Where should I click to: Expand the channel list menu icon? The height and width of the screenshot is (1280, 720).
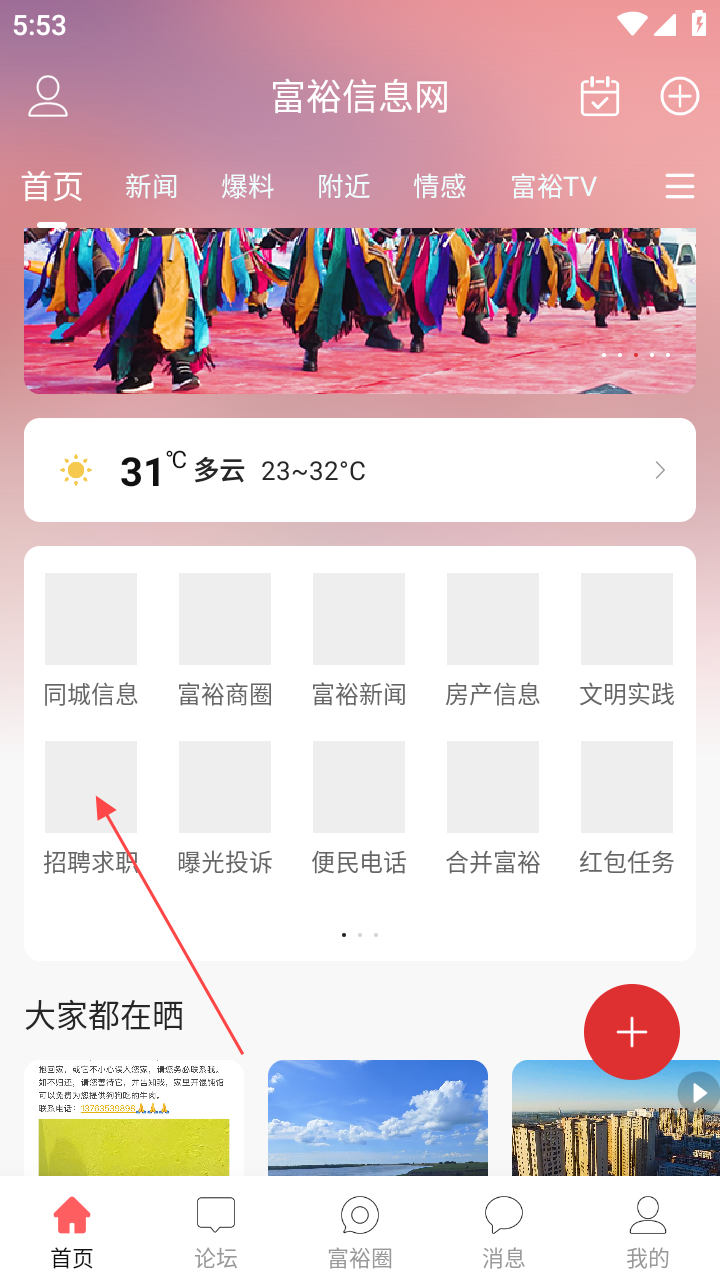click(679, 186)
